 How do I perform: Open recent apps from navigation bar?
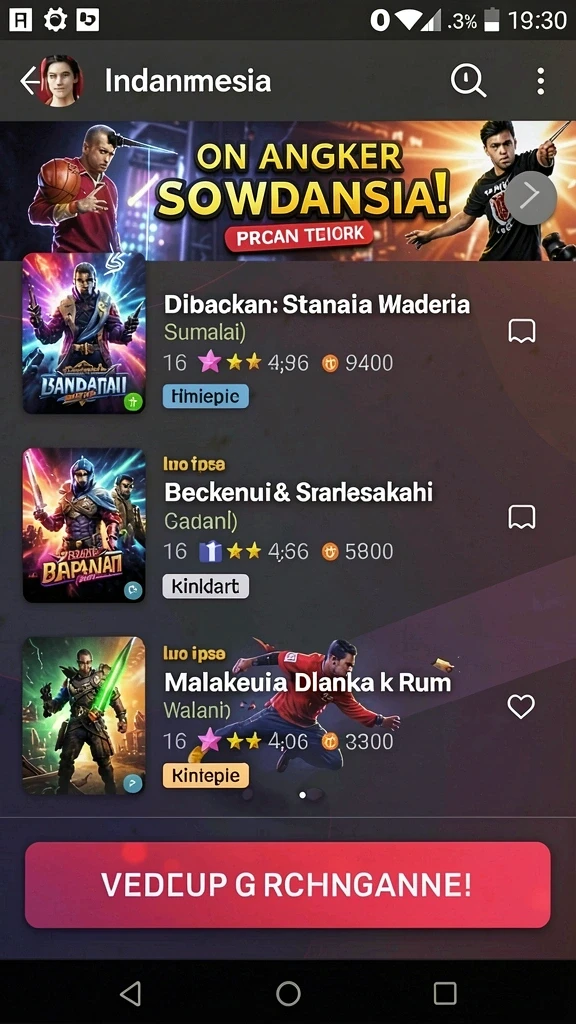(445, 994)
